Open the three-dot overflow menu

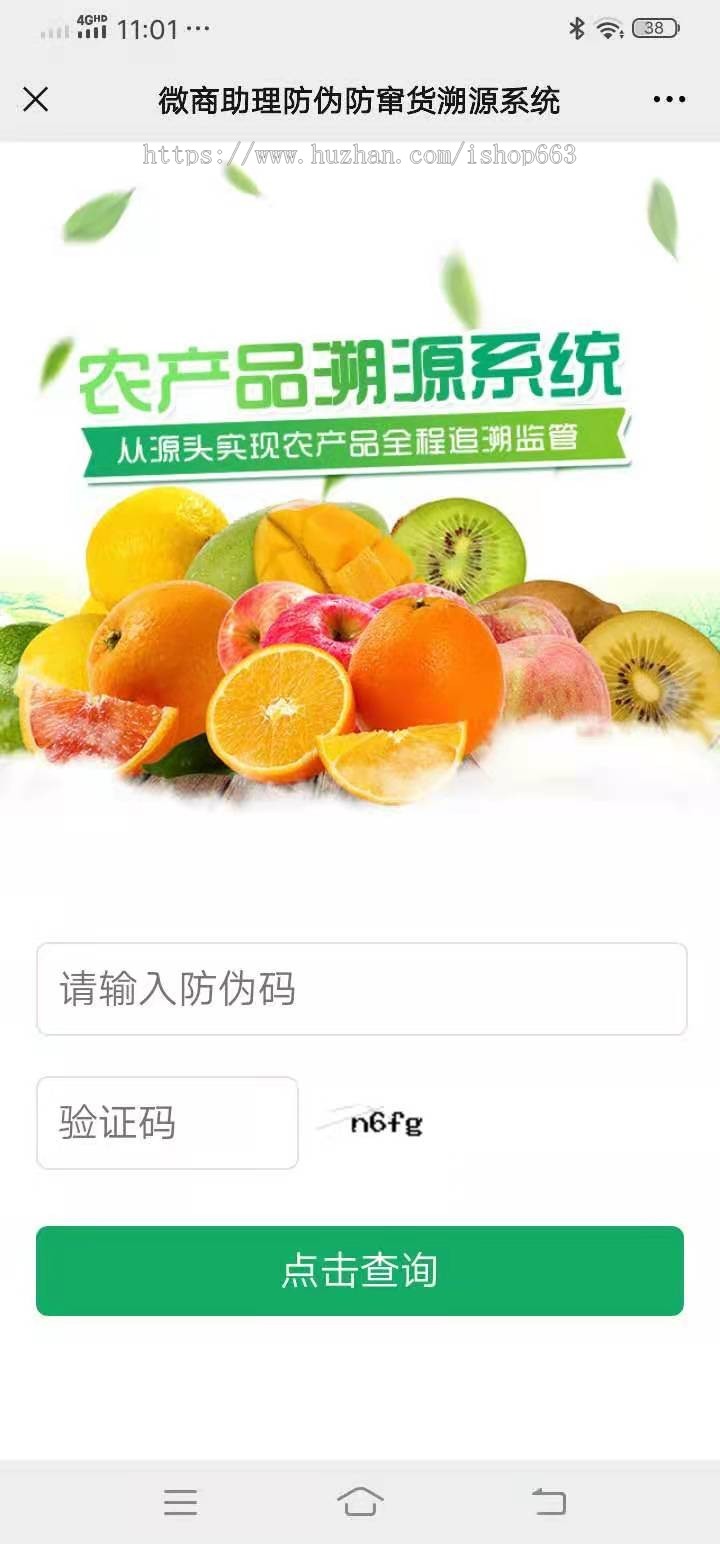tap(669, 99)
